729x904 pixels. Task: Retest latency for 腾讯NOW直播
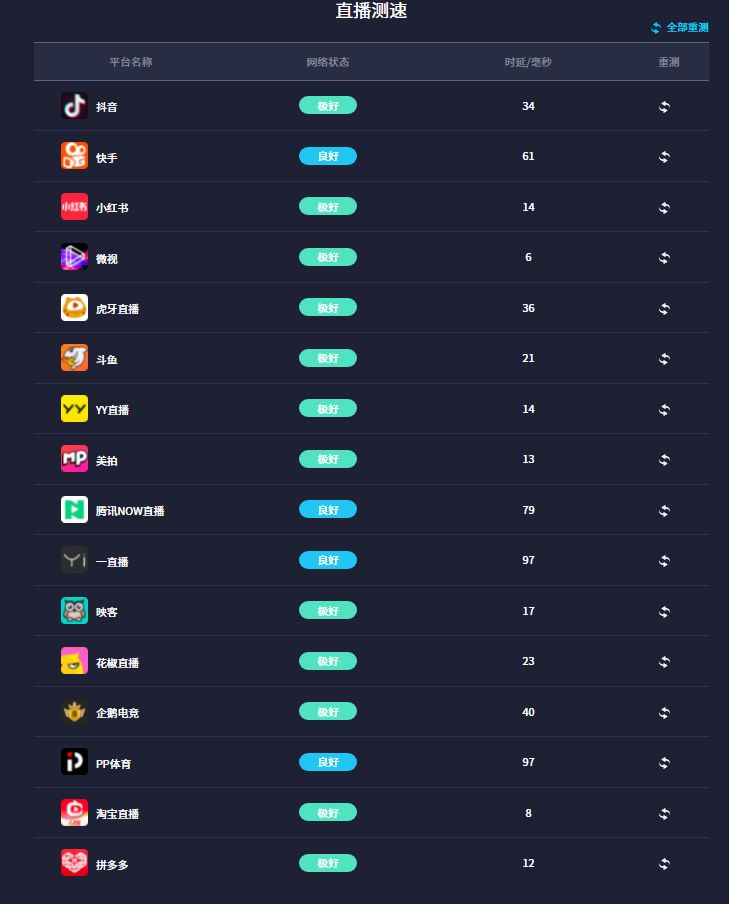click(x=664, y=511)
